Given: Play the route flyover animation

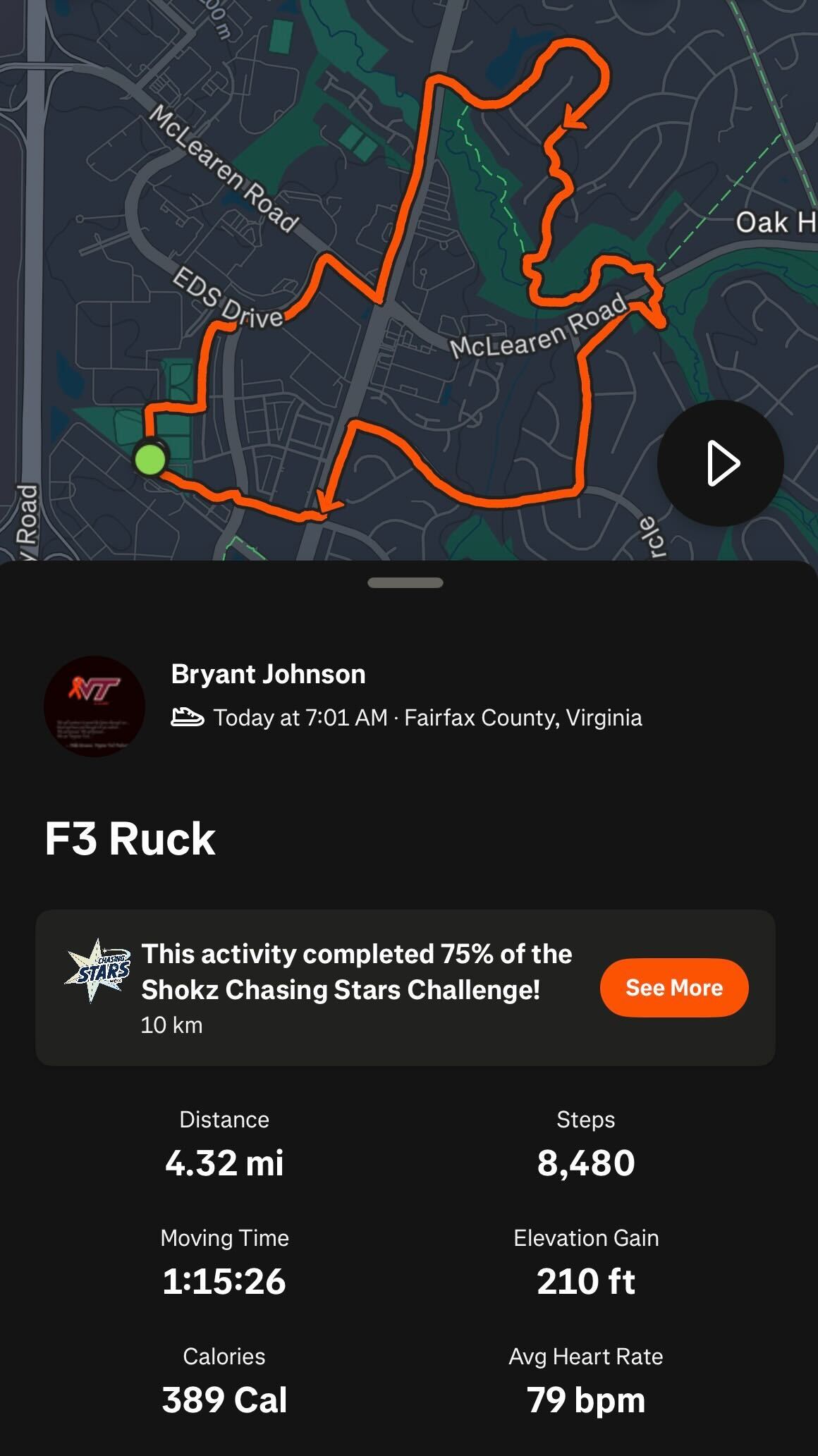Looking at the screenshot, I should 720,463.
